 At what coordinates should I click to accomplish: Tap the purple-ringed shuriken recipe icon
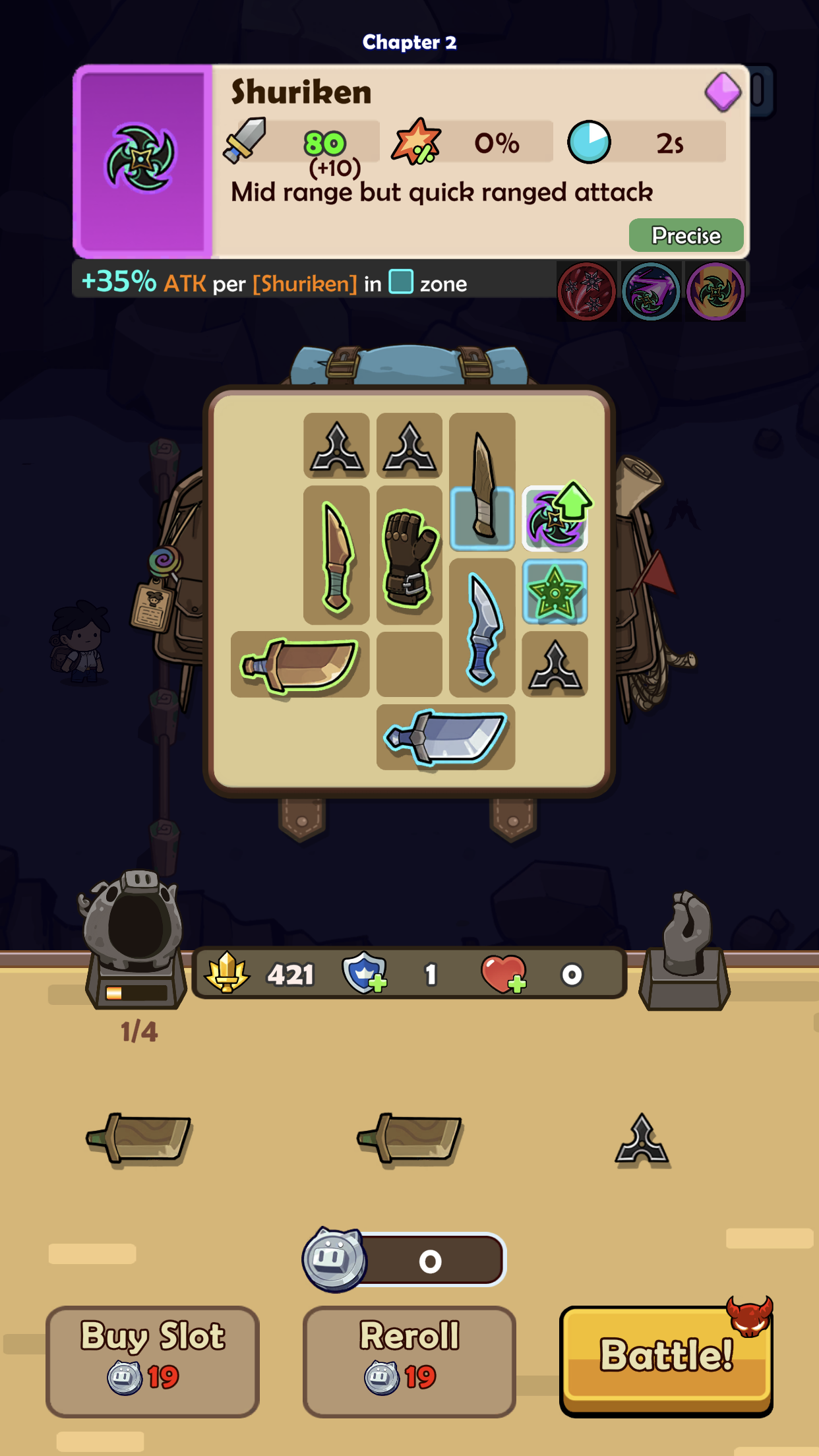pos(715,291)
